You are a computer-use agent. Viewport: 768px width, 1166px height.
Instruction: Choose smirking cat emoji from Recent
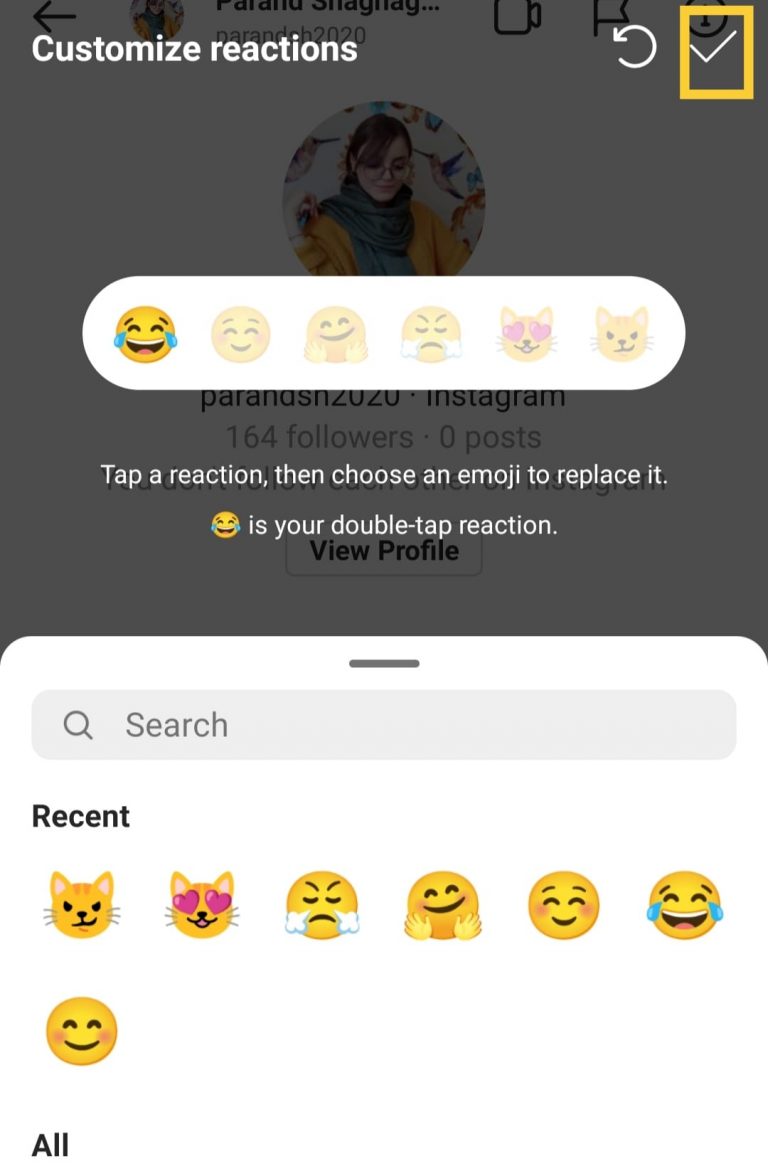[81, 906]
